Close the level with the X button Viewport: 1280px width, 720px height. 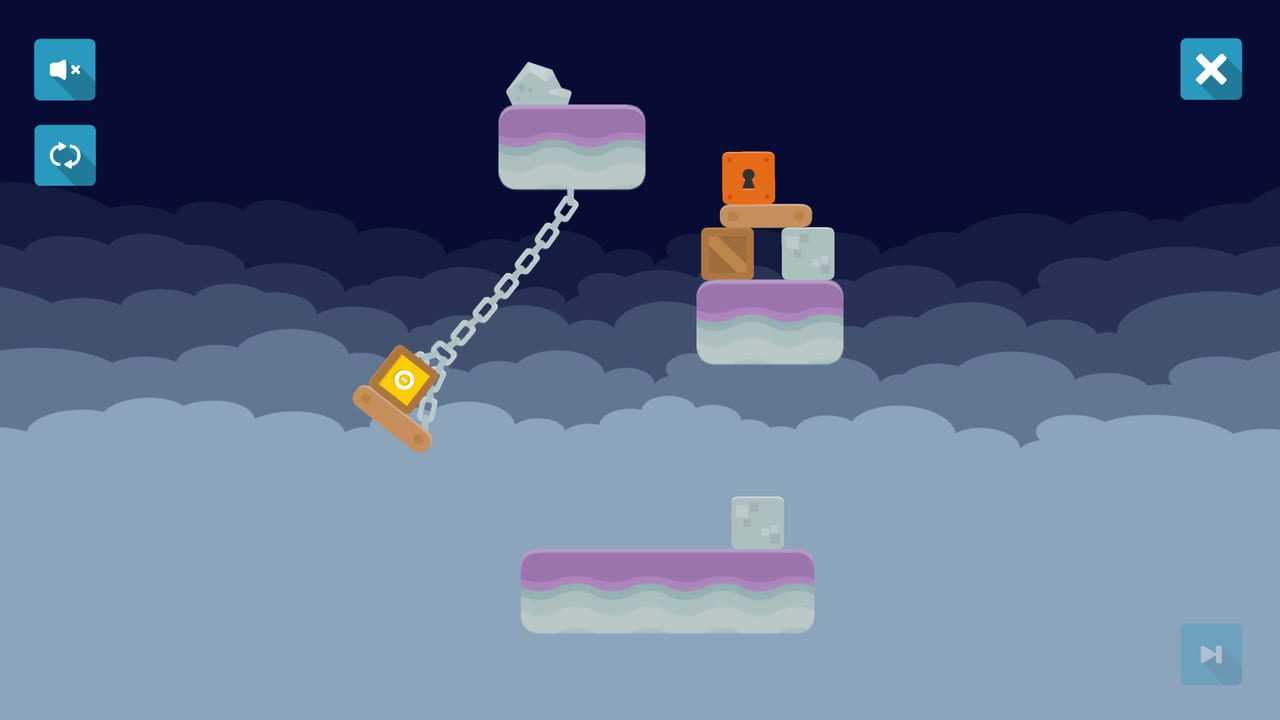pos(1210,69)
